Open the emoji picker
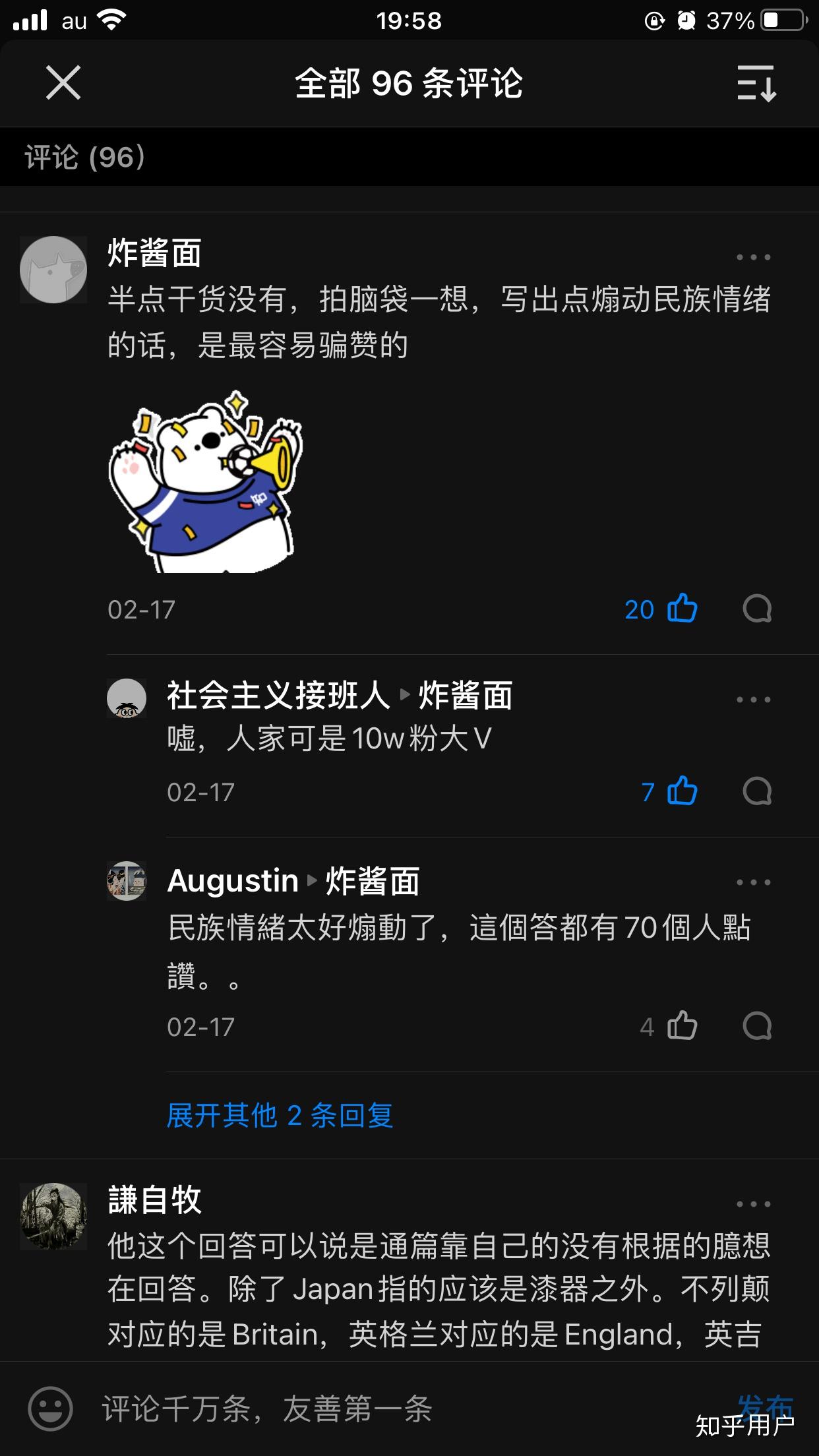 50,1409
